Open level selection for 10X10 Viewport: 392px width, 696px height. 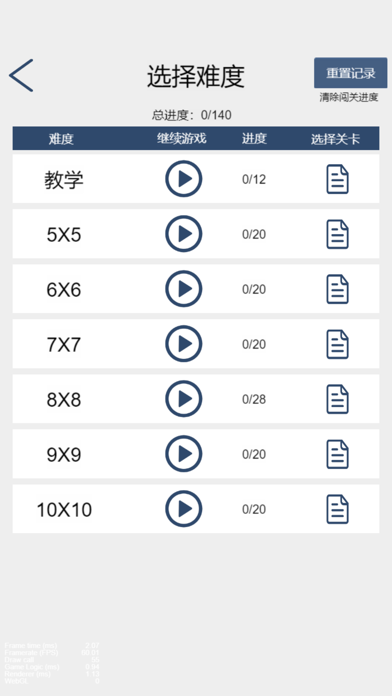[337, 510]
